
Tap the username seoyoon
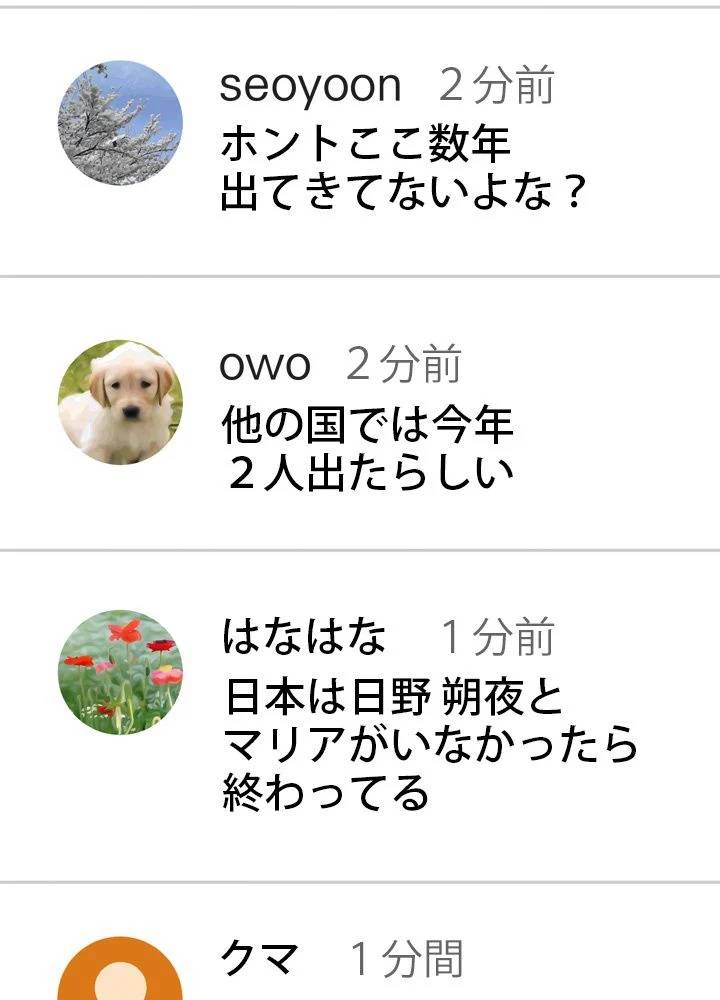(x=309, y=87)
